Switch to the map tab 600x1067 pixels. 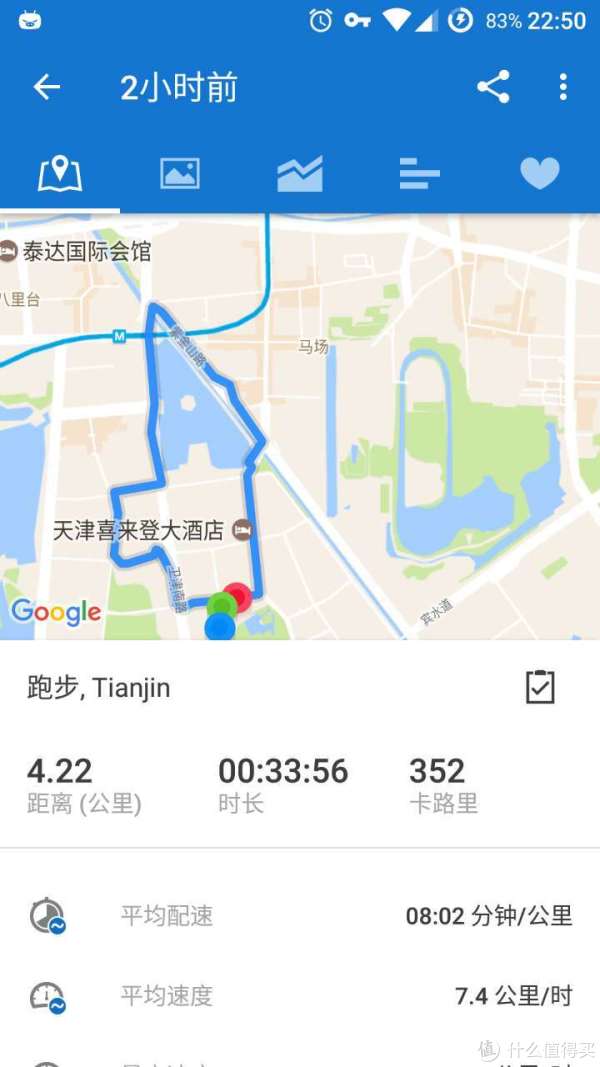coord(60,174)
